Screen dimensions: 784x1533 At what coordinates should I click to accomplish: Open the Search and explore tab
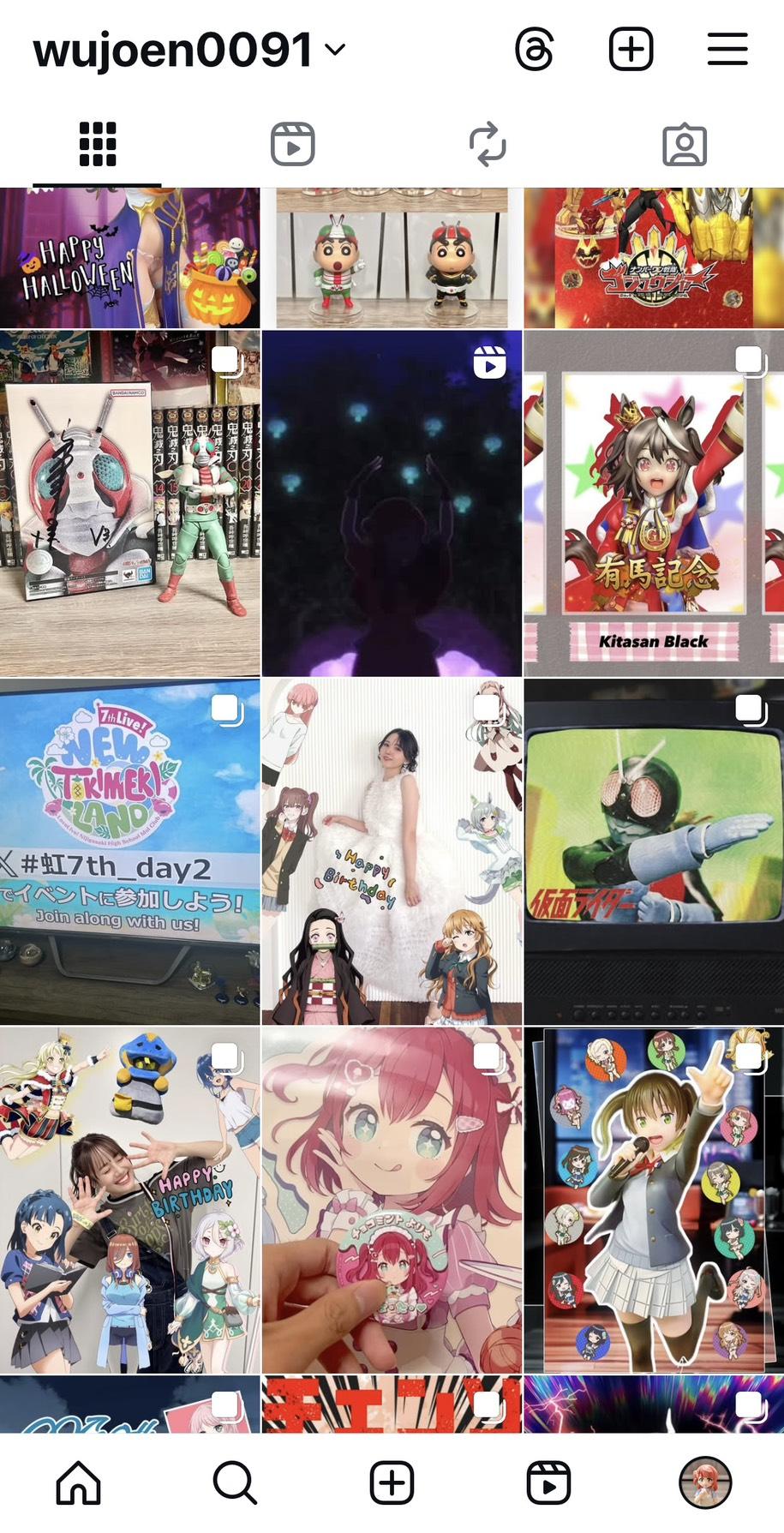(235, 1482)
